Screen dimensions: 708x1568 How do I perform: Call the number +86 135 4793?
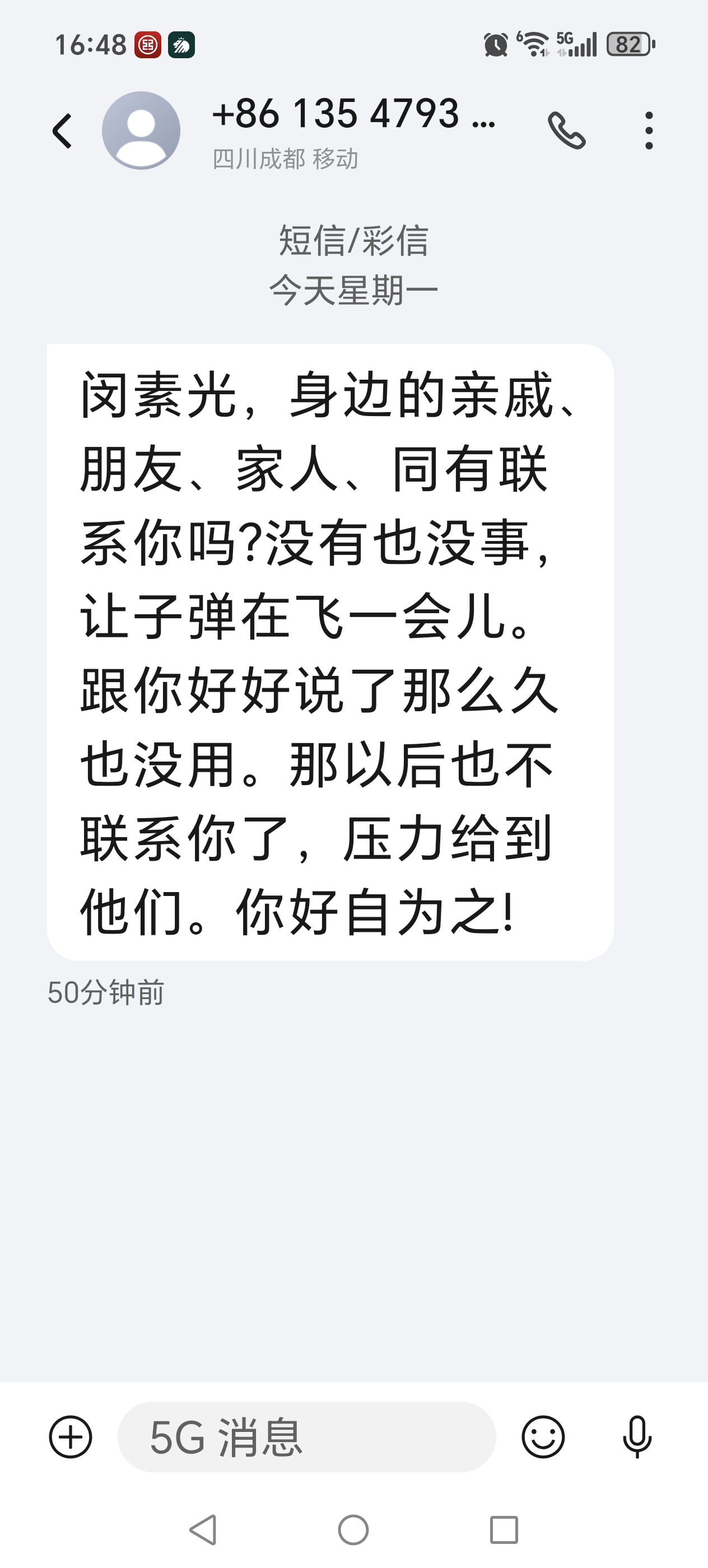(x=566, y=131)
